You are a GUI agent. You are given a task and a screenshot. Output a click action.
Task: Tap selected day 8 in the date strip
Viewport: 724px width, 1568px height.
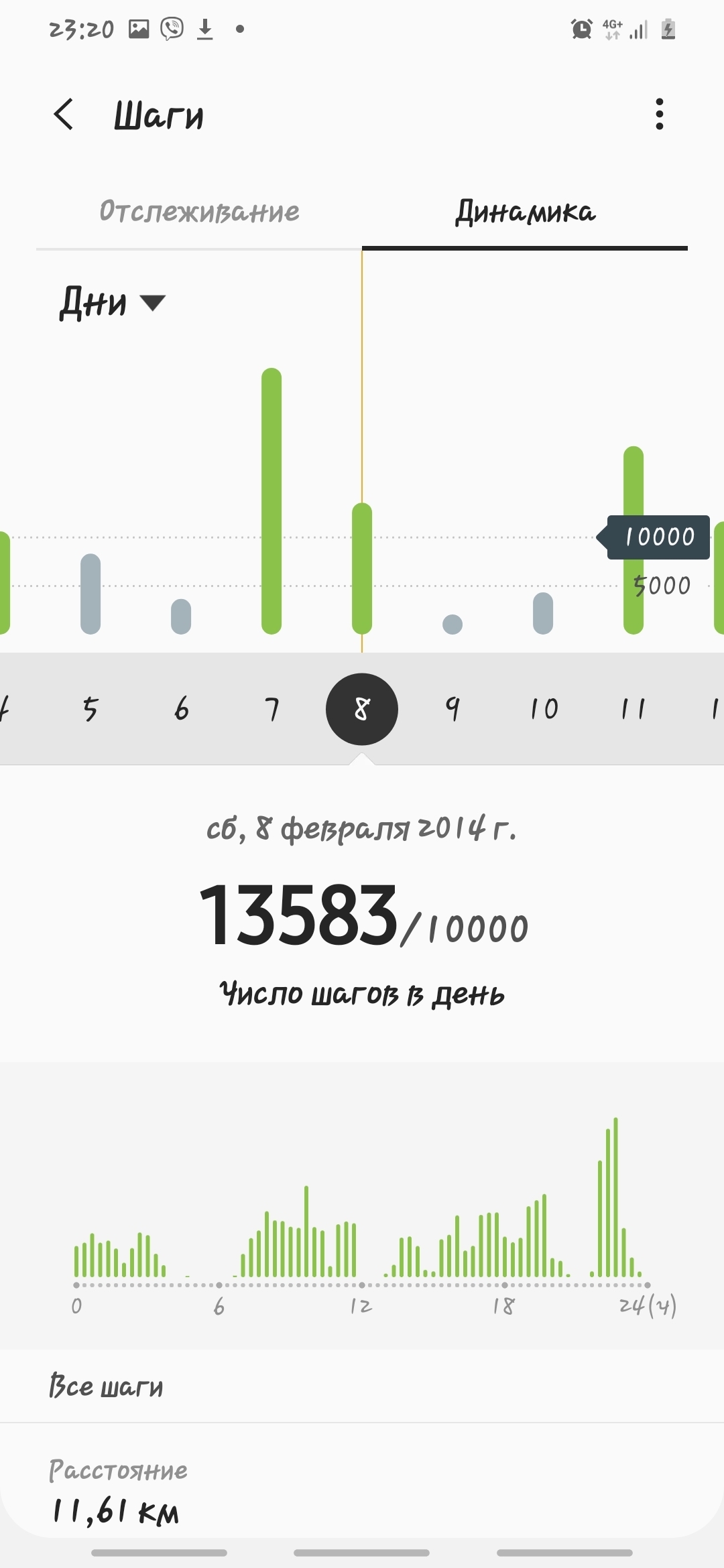tap(362, 709)
